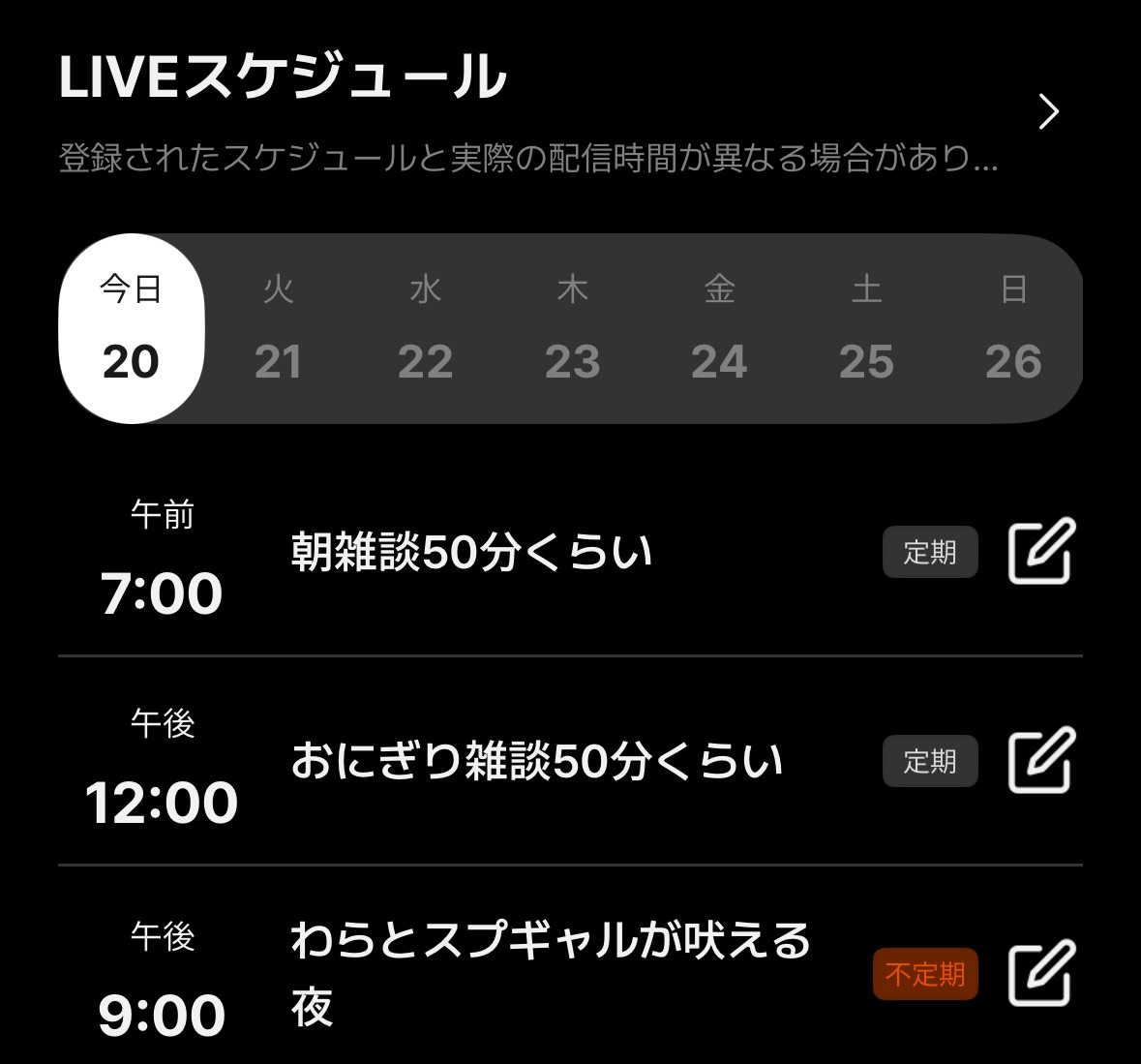Select today, the 20th
The height and width of the screenshot is (1064, 1141).
click(x=132, y=329)
